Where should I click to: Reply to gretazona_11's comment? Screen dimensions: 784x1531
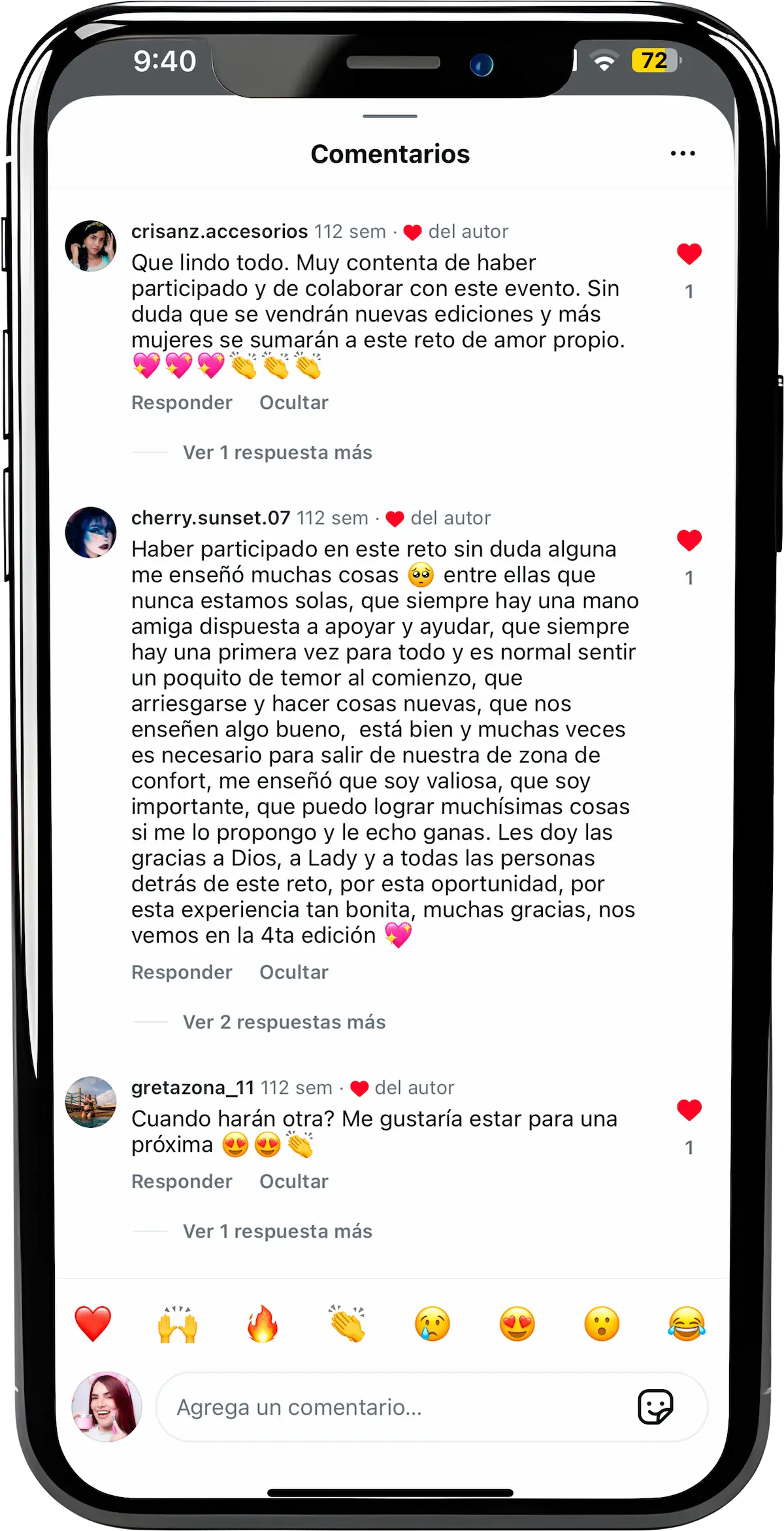182,1181
